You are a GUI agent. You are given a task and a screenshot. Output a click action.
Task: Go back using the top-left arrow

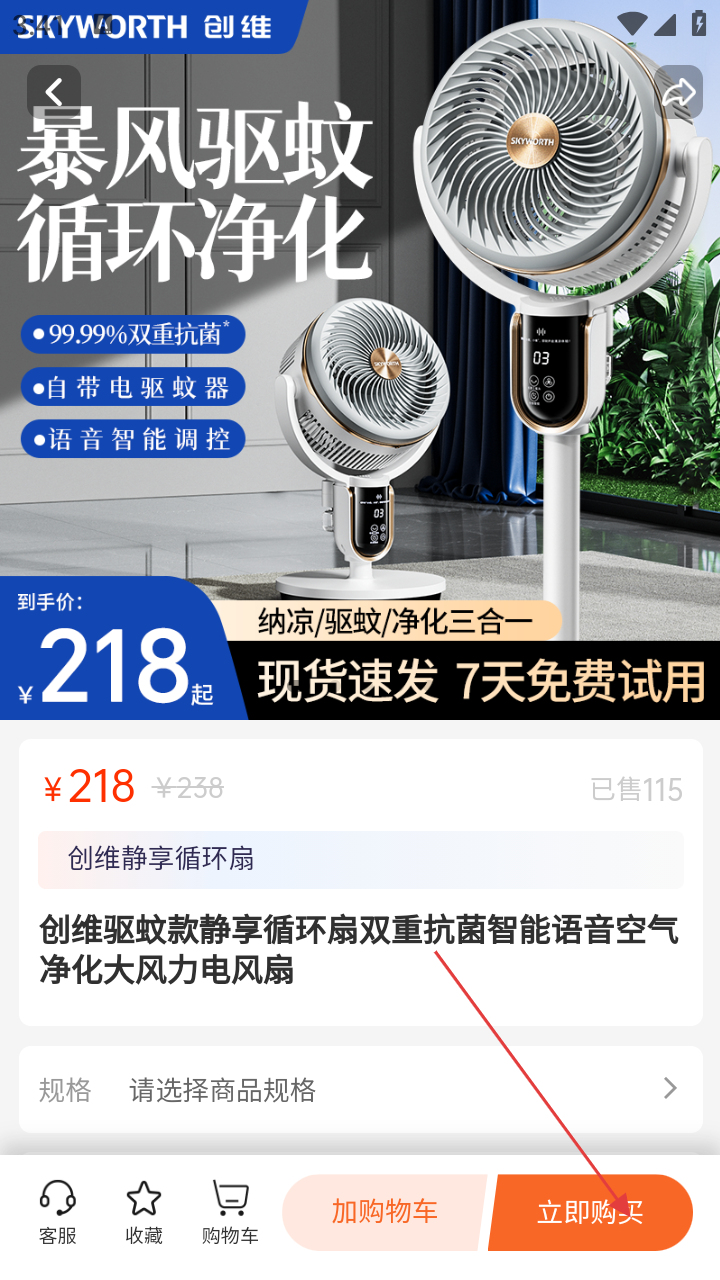tap(54, 93)
